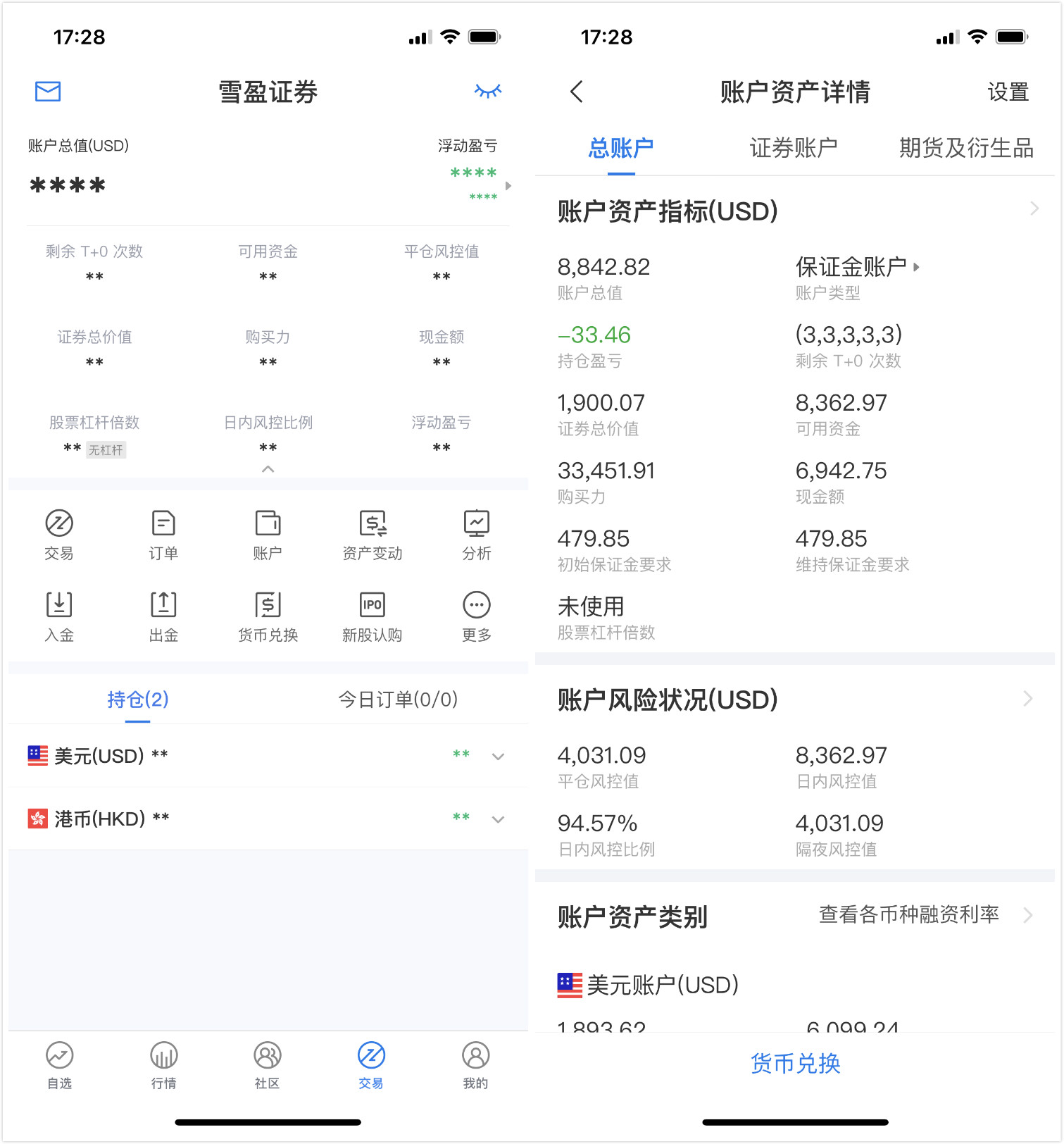Open 设置 in the account details header
1064x1144 pixels.
coord(1008,92)
